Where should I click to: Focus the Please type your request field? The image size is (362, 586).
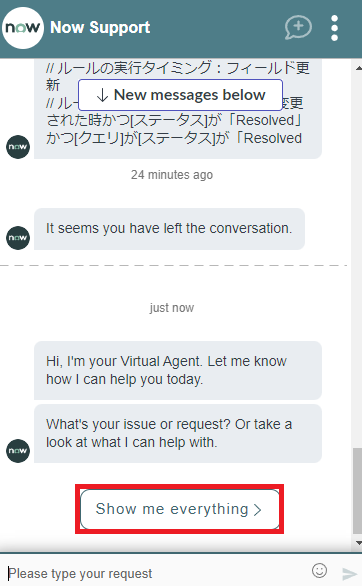click(x=155, y=573)
